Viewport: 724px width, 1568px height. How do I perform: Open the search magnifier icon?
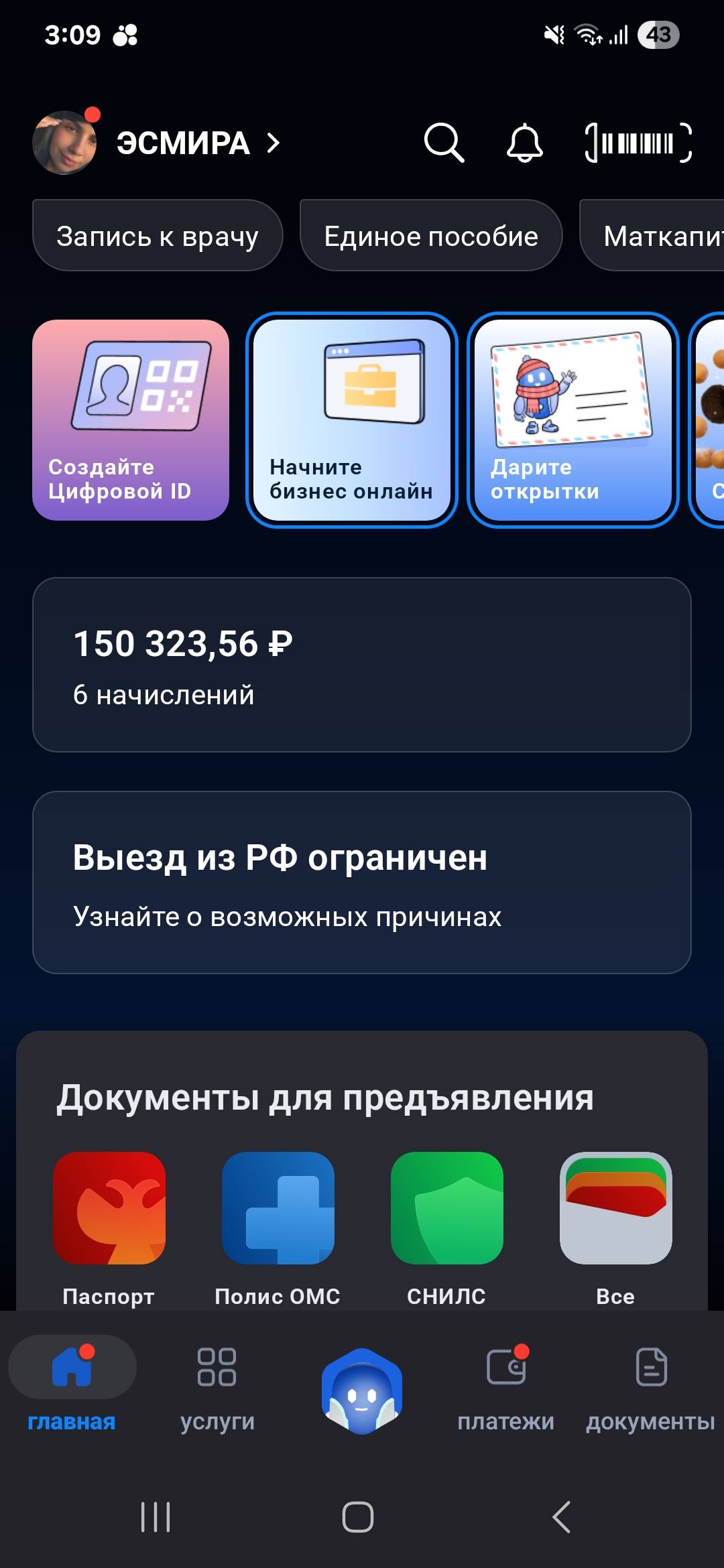[x=444, y=143]
